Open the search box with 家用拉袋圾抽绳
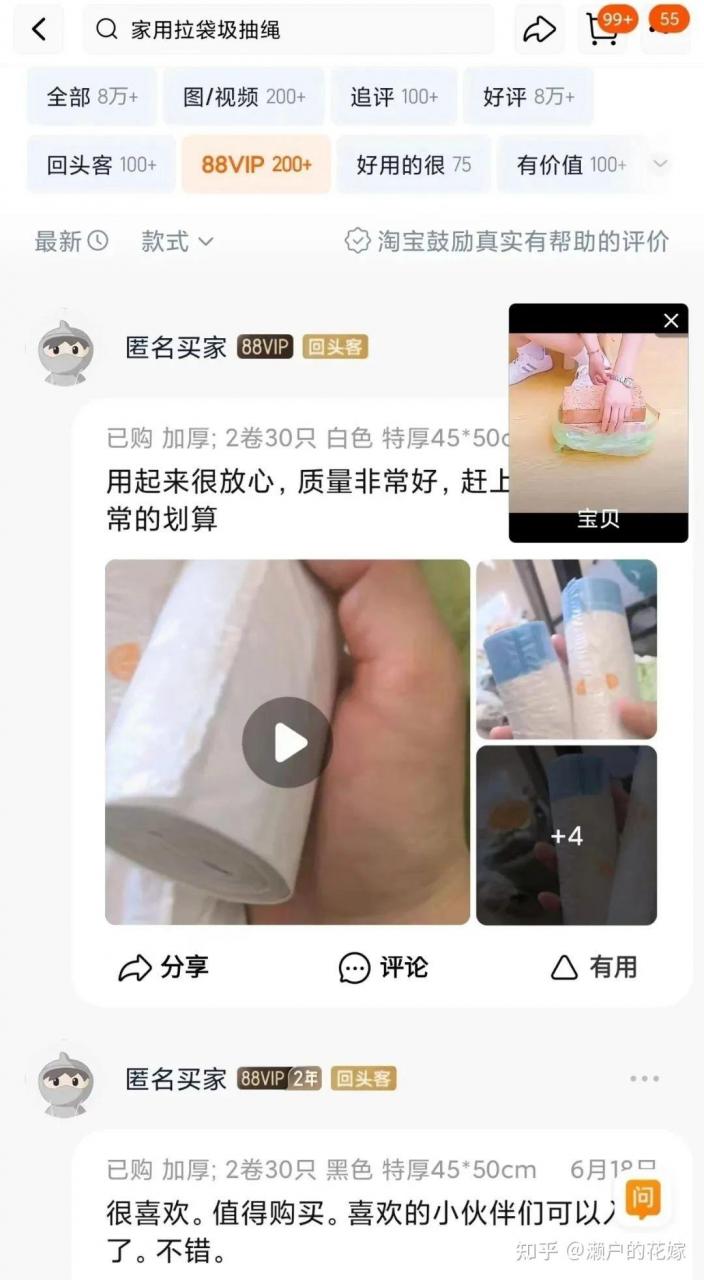This screenshot has width=704, height=1280. pyautogui.click(x=290, y=30)
